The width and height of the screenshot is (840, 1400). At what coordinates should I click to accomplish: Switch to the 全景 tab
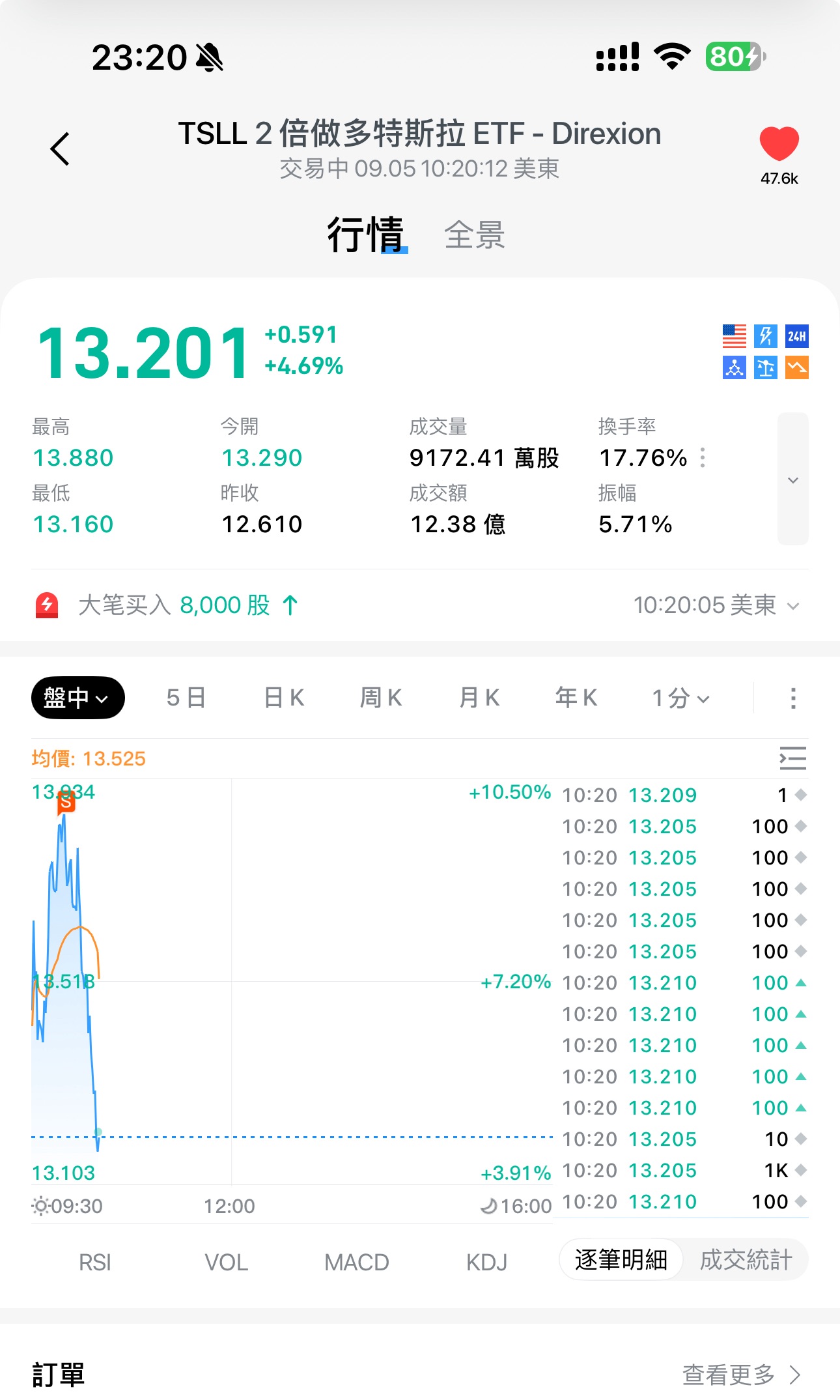tap(474, 235)
